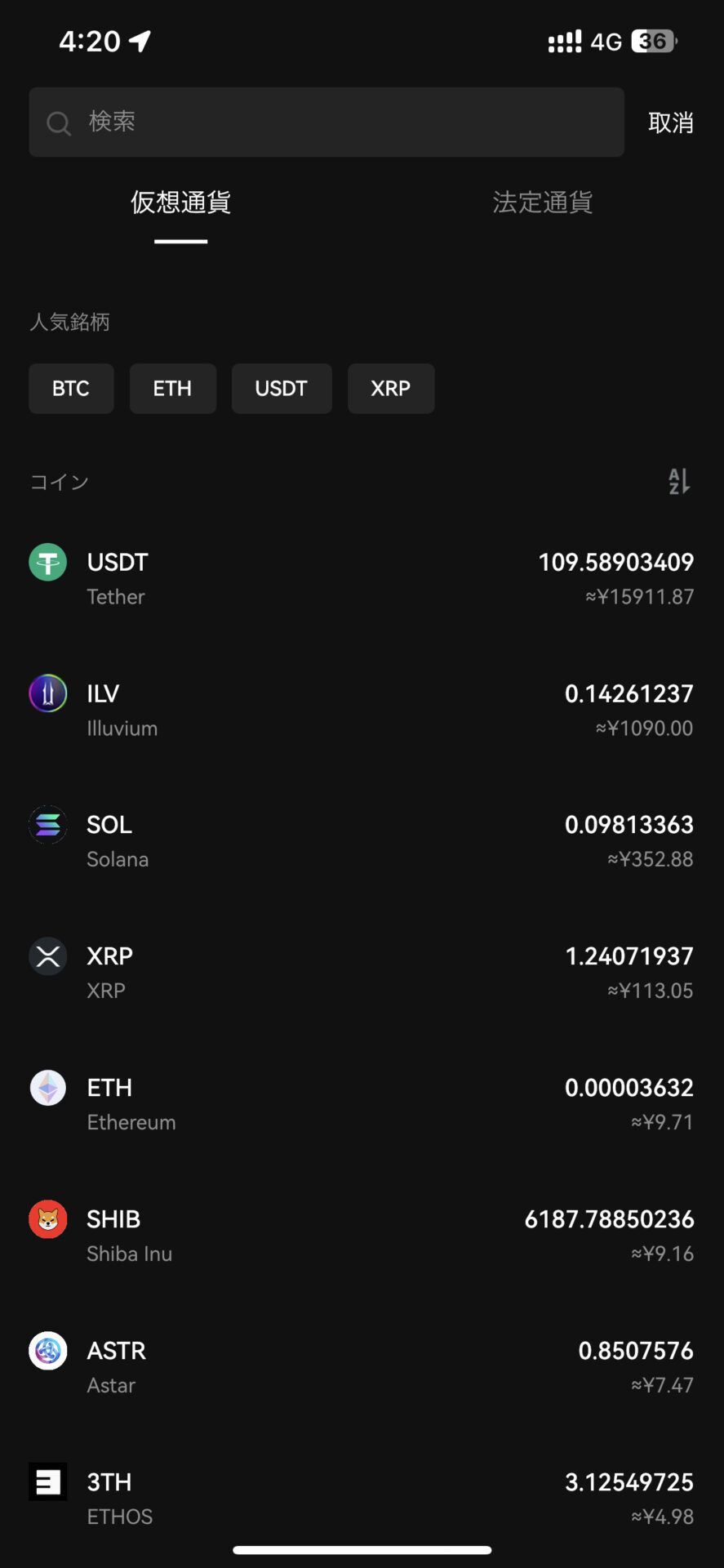Open the ETH Ethereum row
724x1568 pixels.
pos(362,1104)
